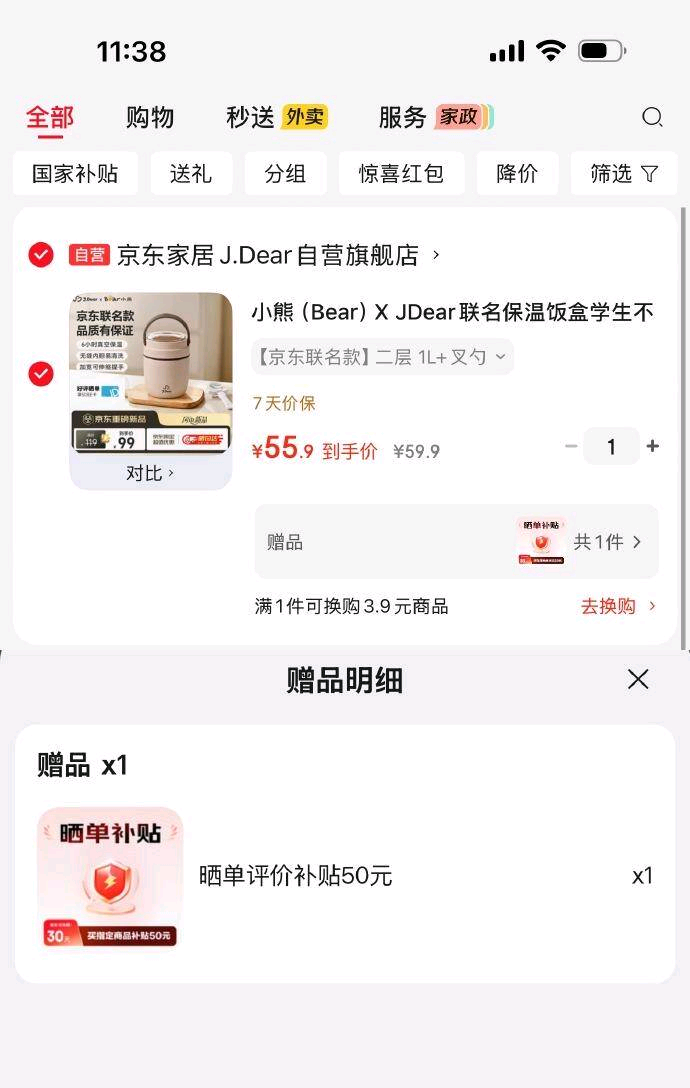Viewport: 690px width, 1088px height.
Task: Uncheck the Bear lunch box item checkbox
Action: tap(41, 374)
